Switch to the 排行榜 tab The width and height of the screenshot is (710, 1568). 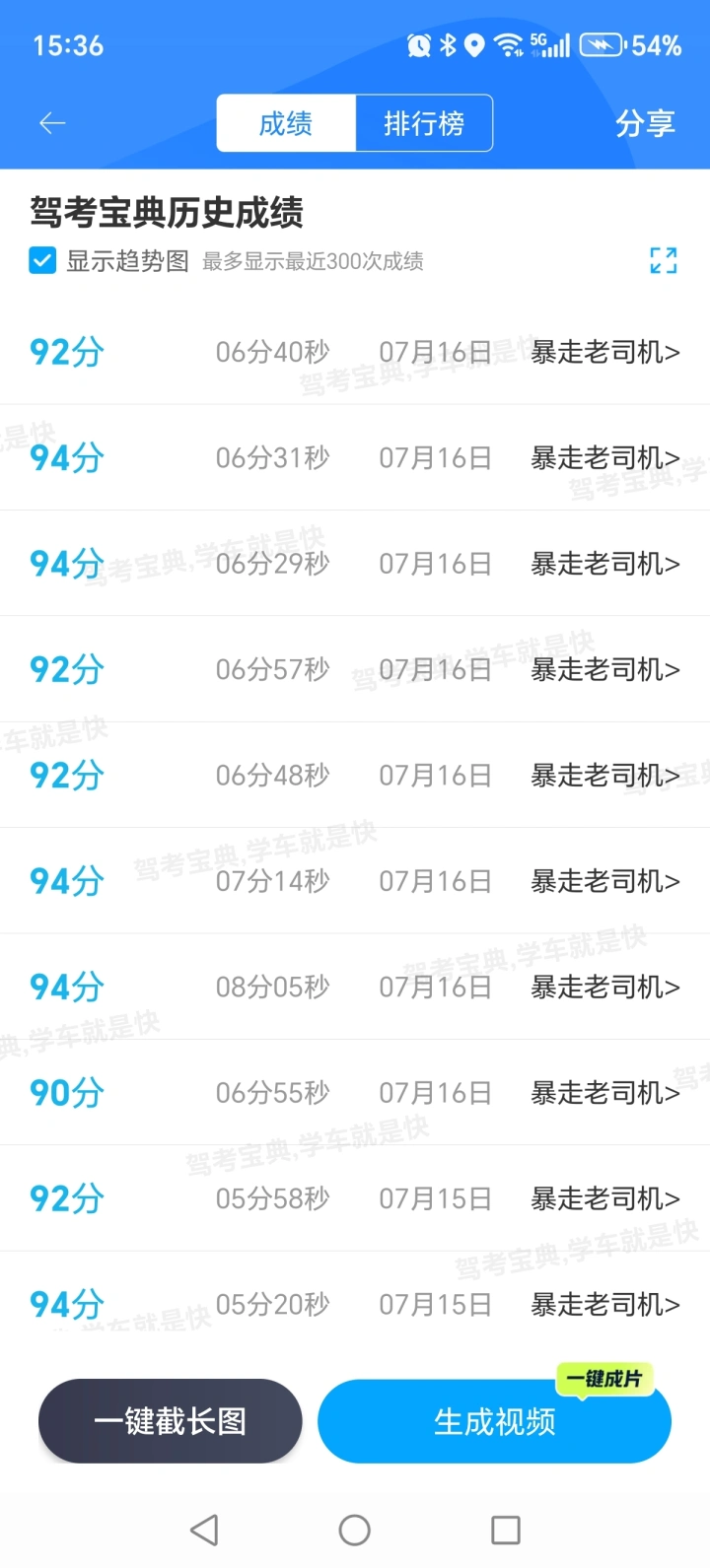coord(424,123)
